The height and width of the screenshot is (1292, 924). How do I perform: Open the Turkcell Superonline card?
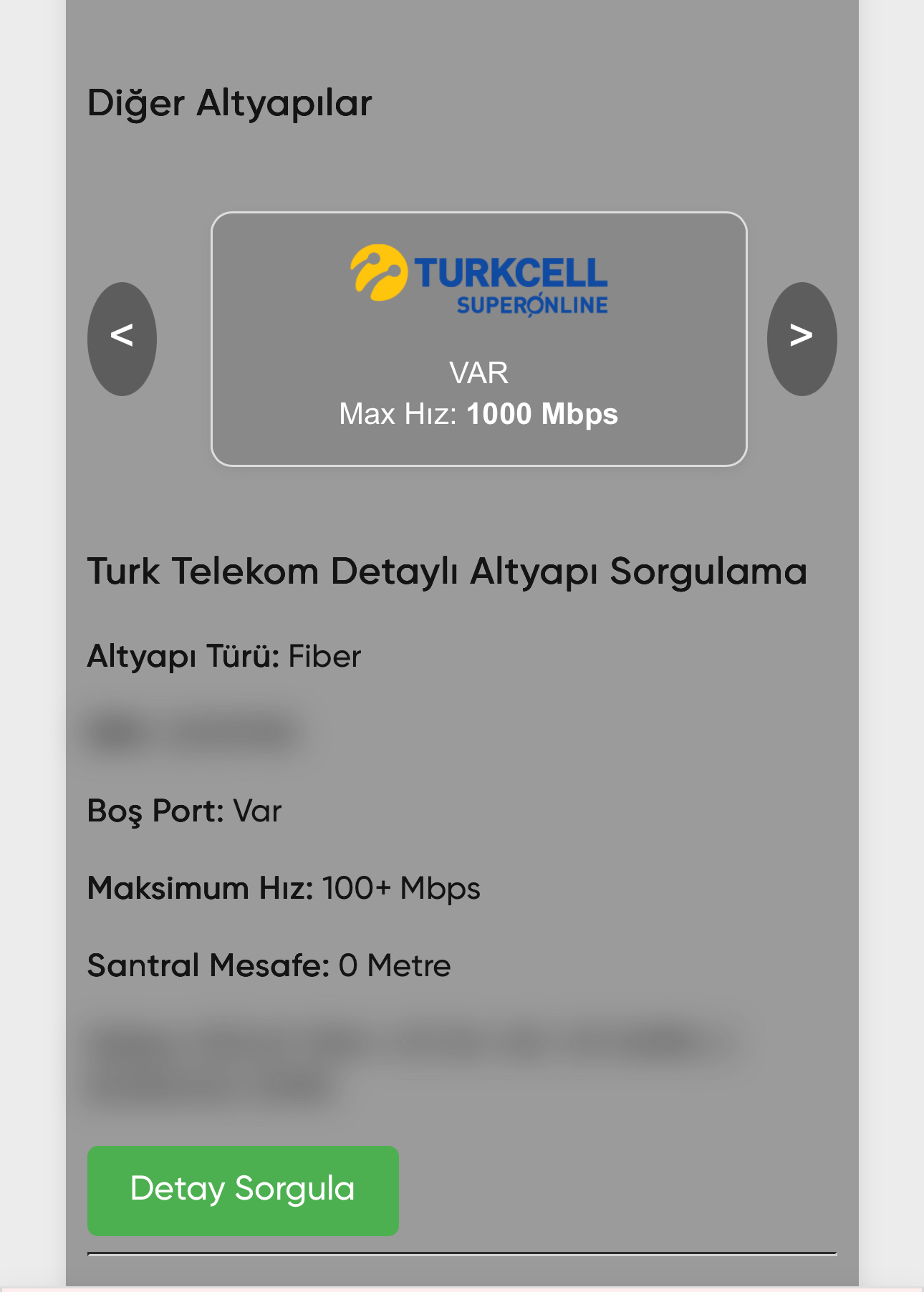pyautogui.click(x=478, y=338)
